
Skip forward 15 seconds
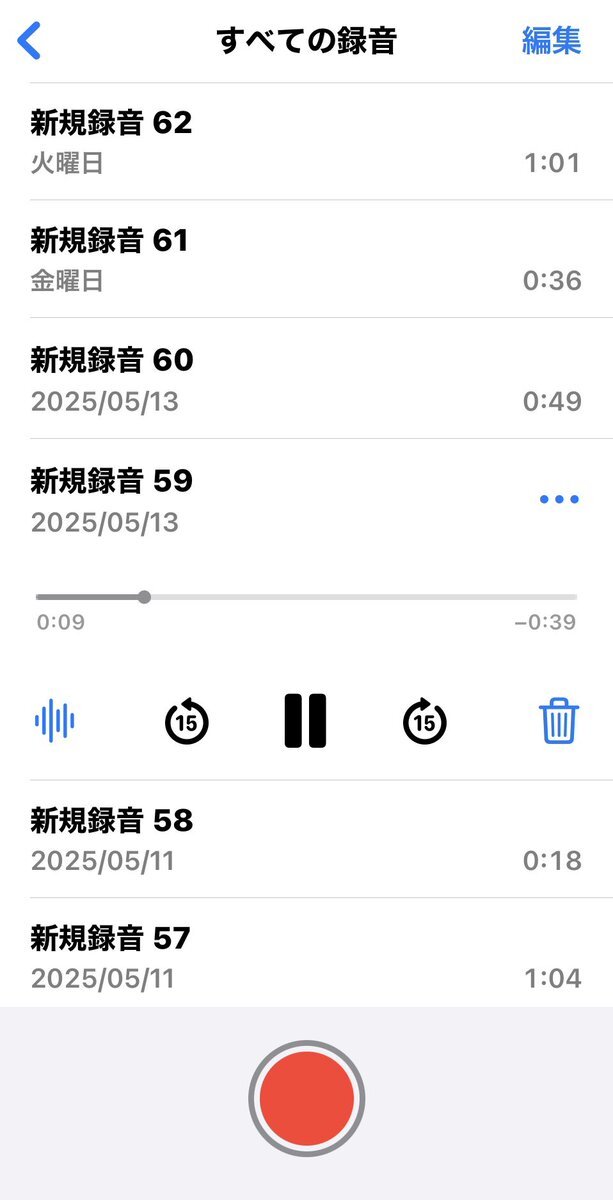(x=425, y=720)
